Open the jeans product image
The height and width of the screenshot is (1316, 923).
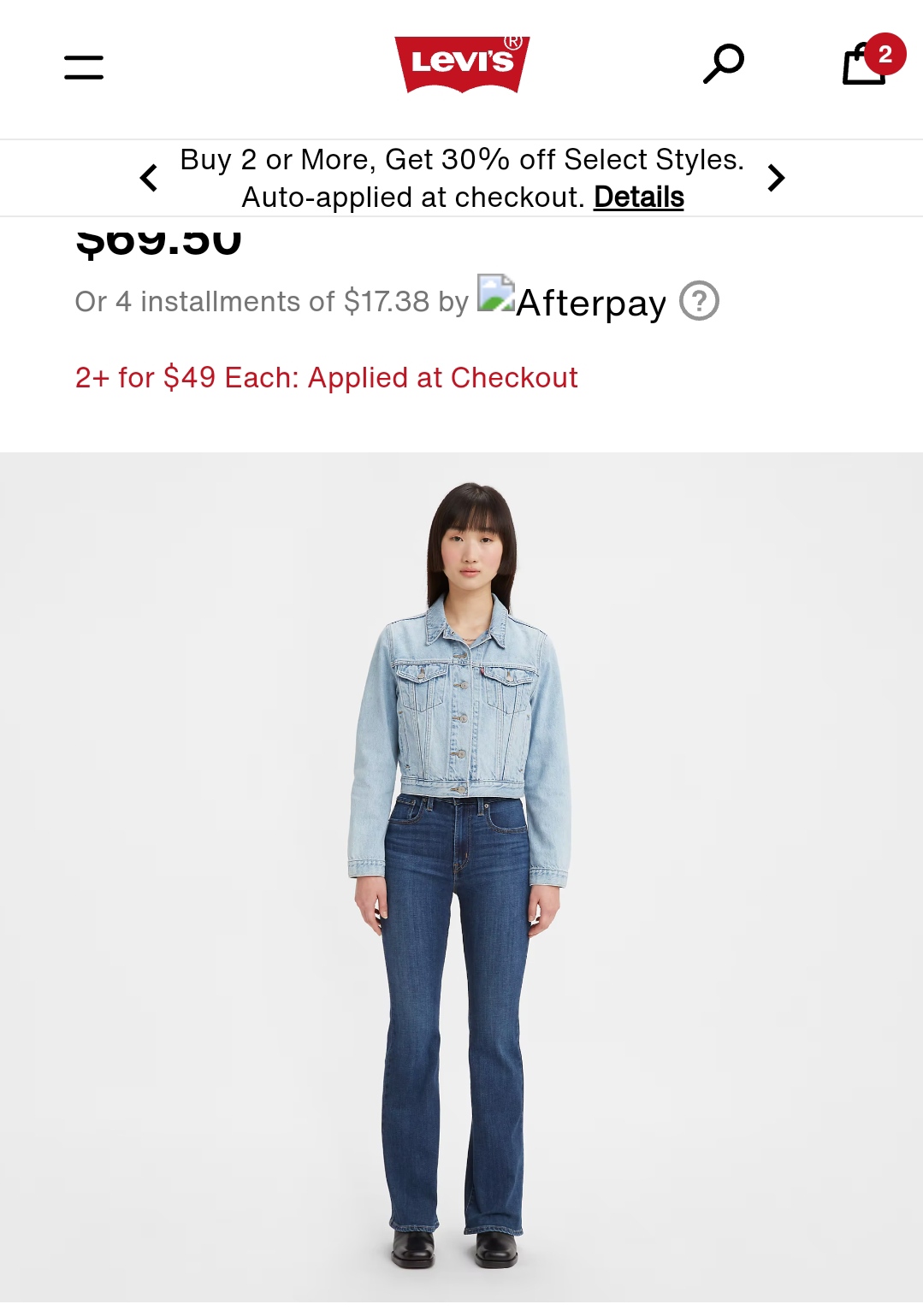(461, 876)
